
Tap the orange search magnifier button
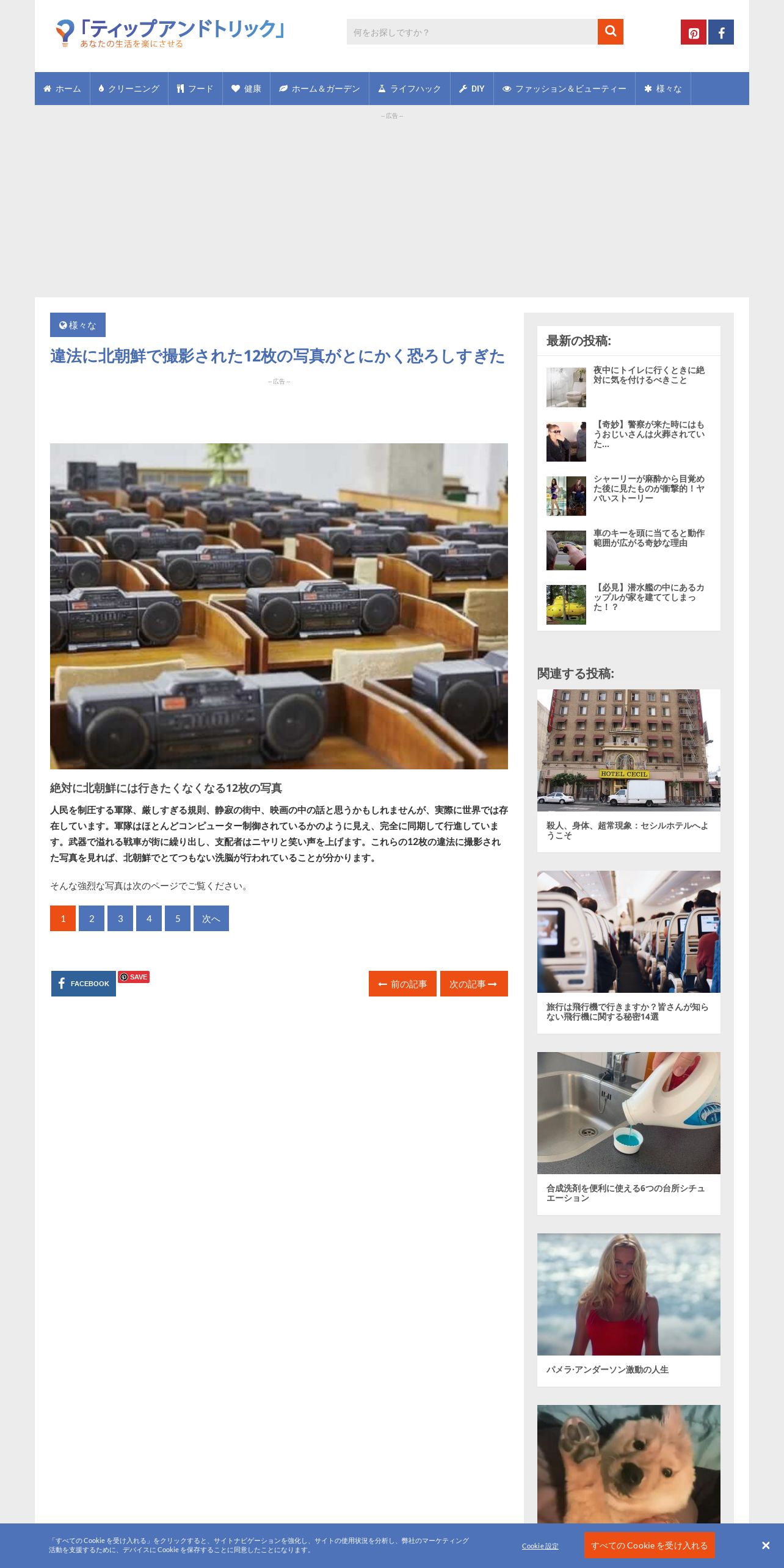point(610,32)
